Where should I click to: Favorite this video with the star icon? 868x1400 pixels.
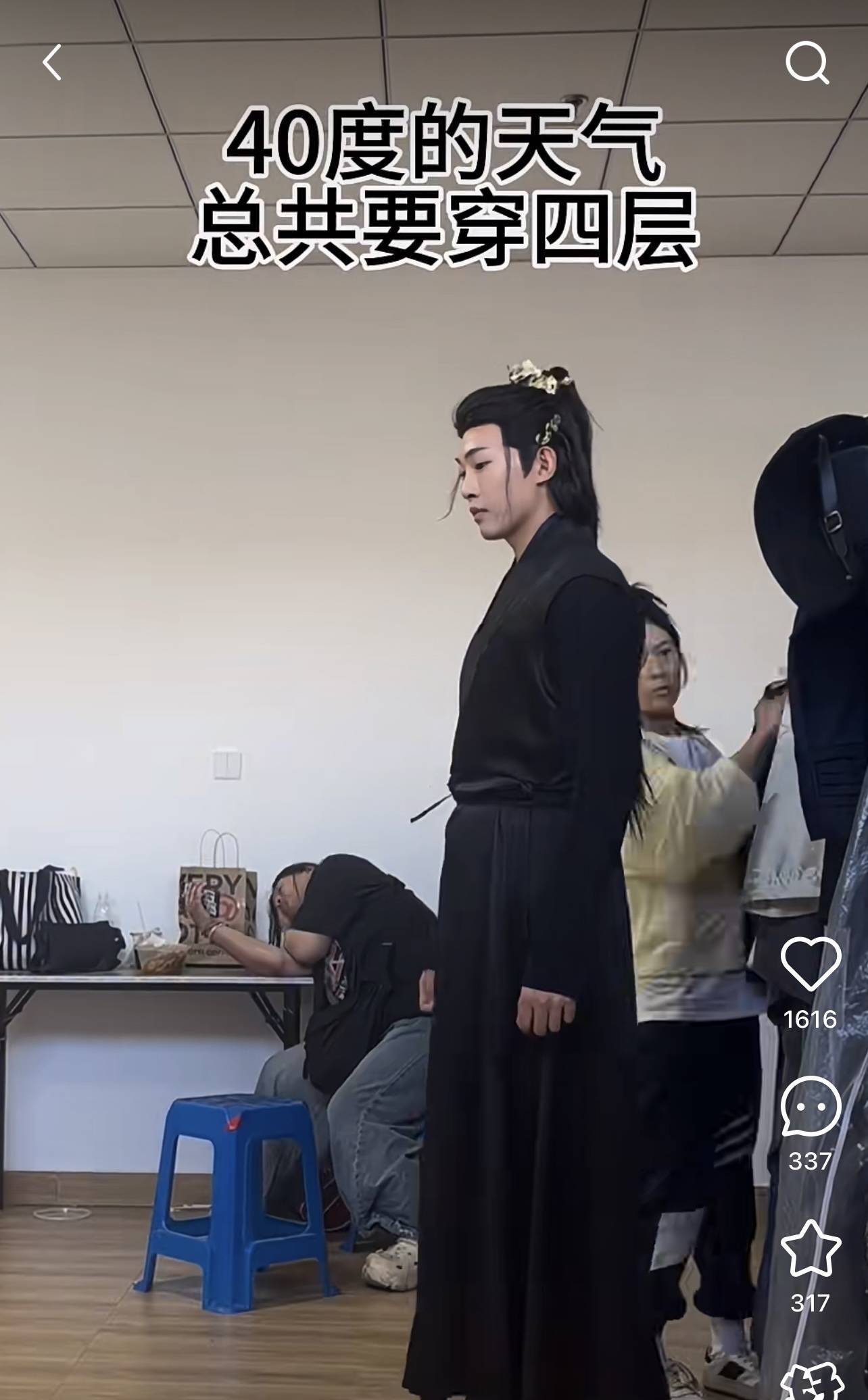point(810,1249)
